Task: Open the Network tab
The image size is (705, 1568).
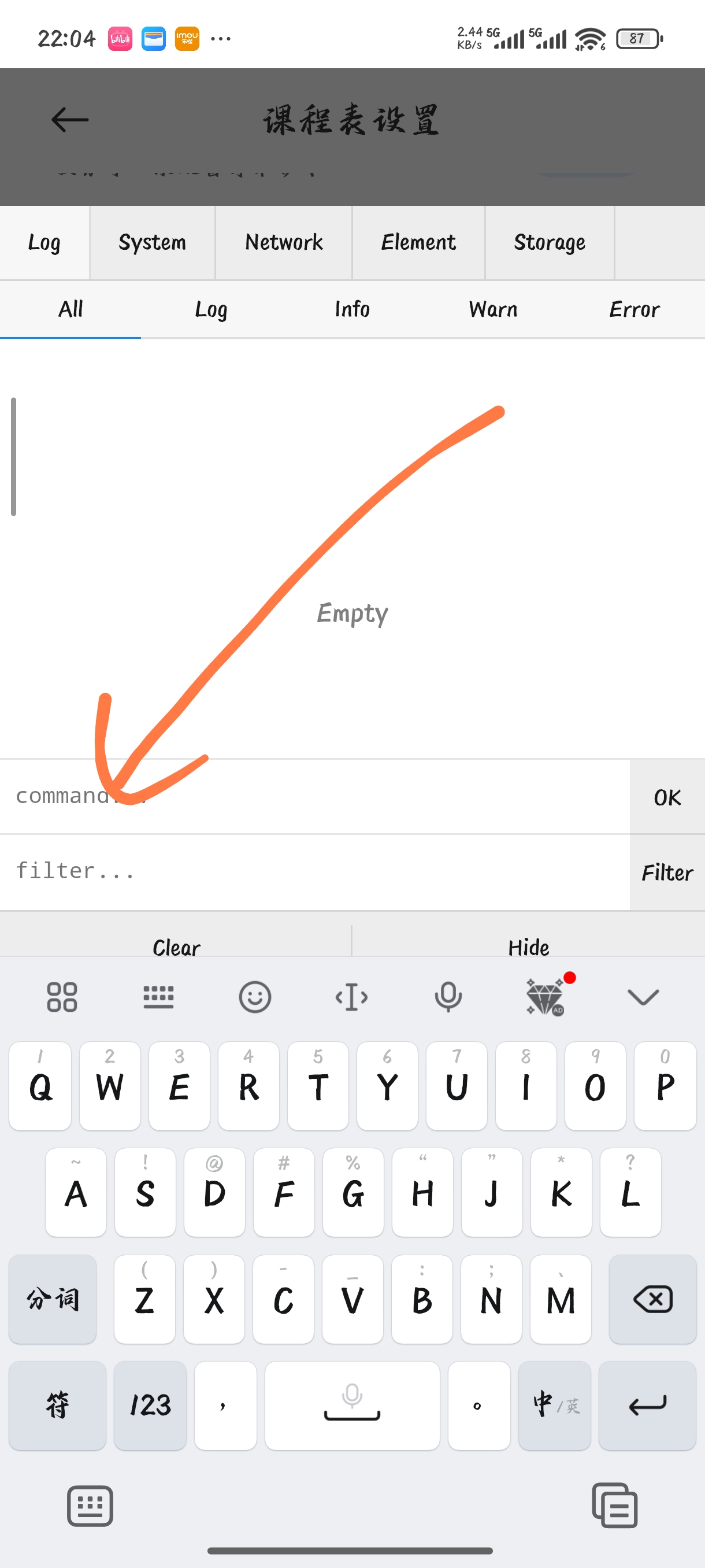Action: (x=284, y=242)
